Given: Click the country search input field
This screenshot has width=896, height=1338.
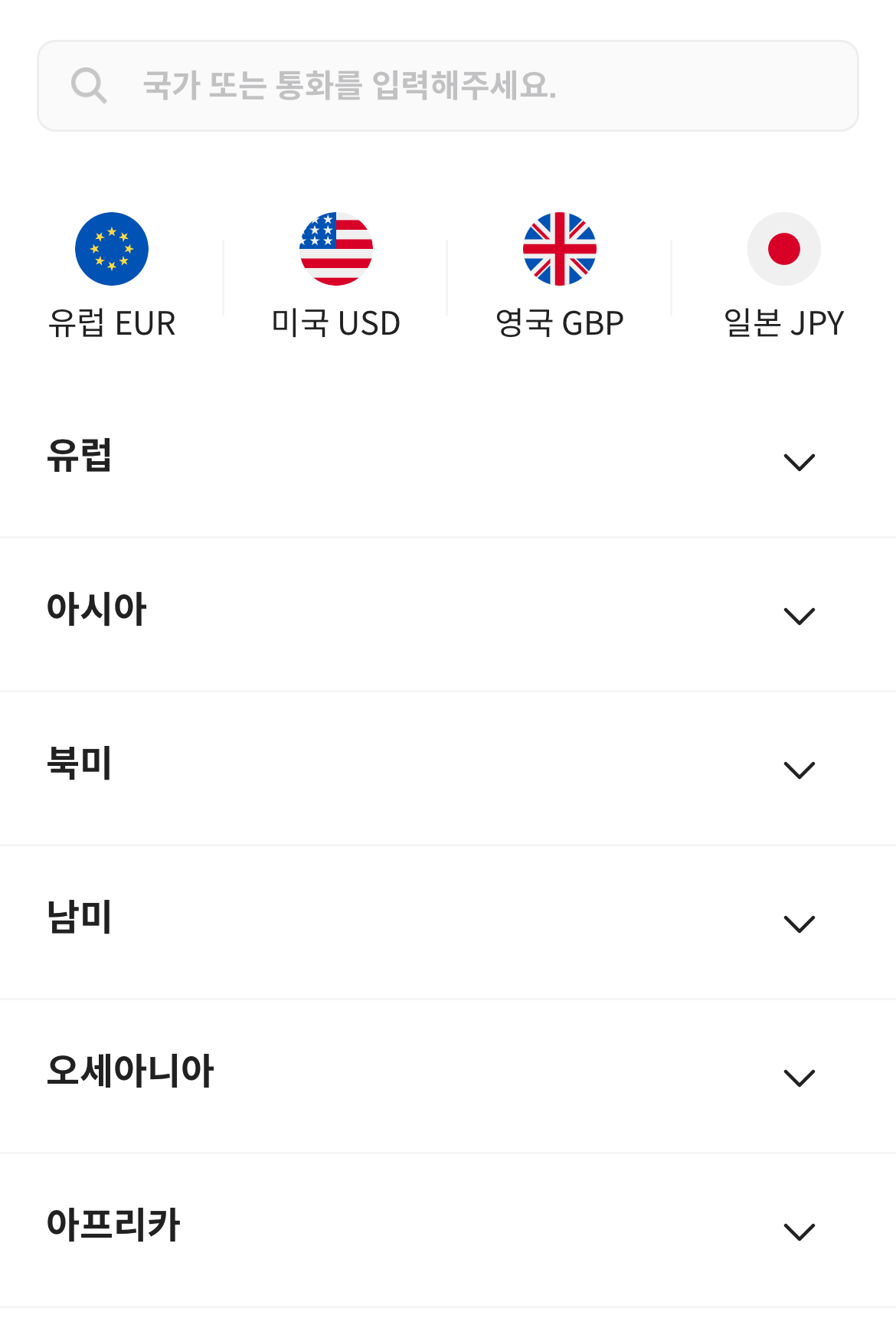Looking at the screenshot, I should (448, 85).
